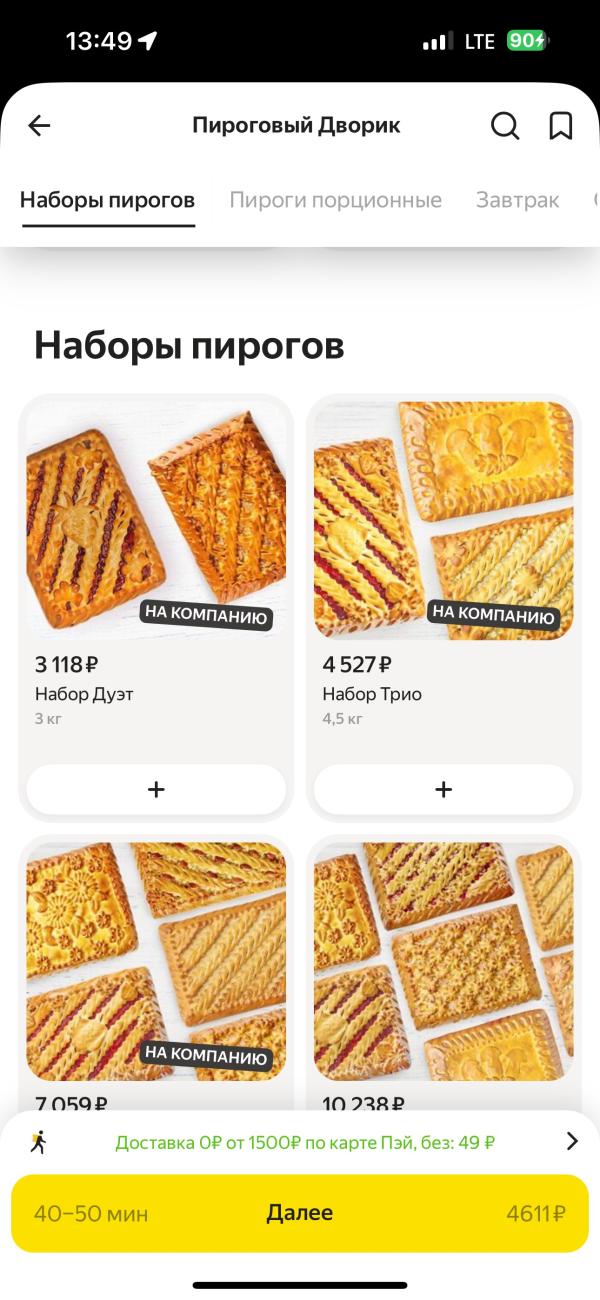This screenshot has width=600, height=1300.
Task: Open the 10 238 ₽ pie set card
Action: (443, 960)
